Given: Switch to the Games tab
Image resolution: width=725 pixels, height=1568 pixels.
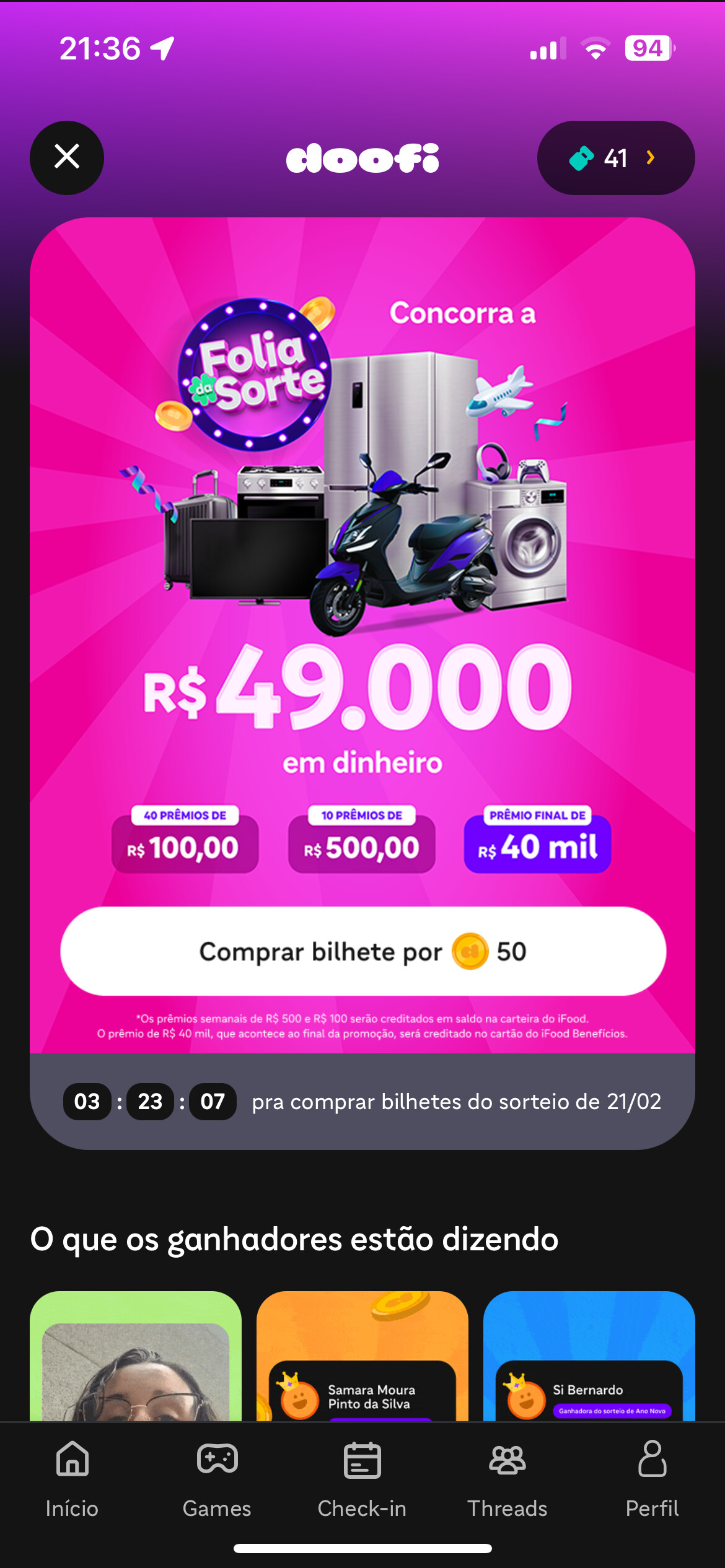Looking at the screenshot, I should 217,1478.
